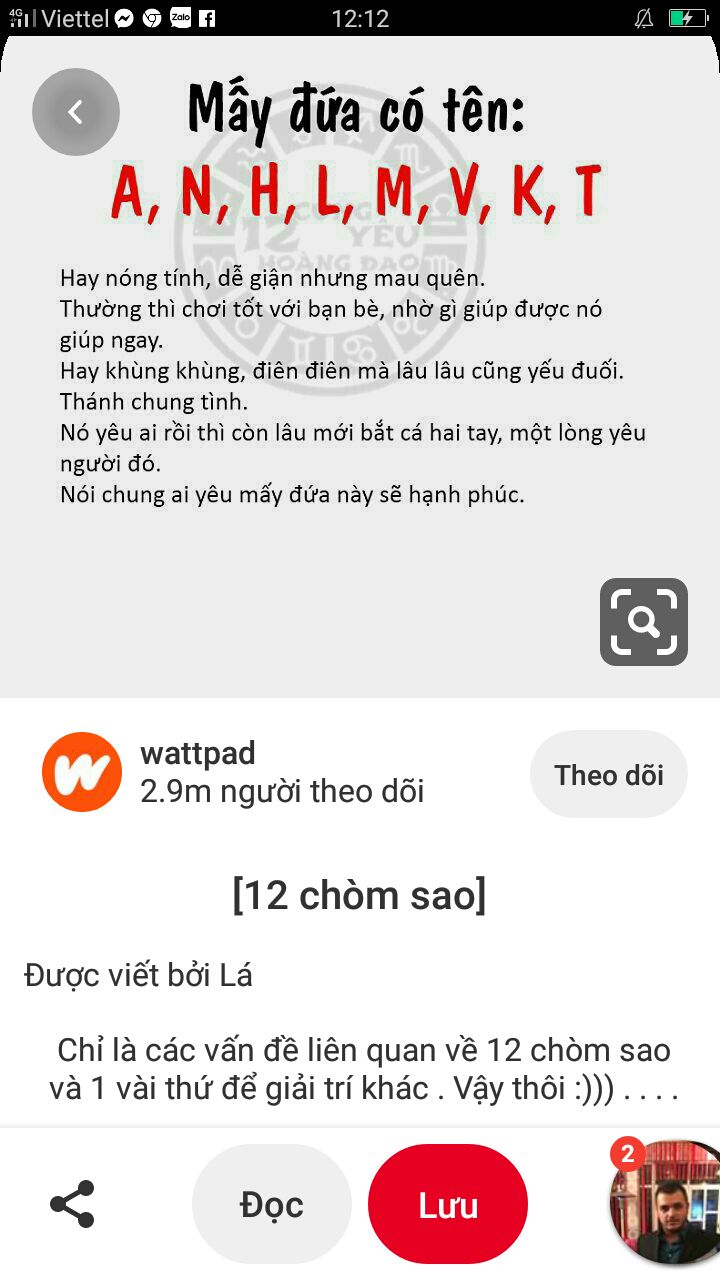Viewport: 720px width, 1280px height.
Task: Save the pin with Lưu button
Action: 448,1204
